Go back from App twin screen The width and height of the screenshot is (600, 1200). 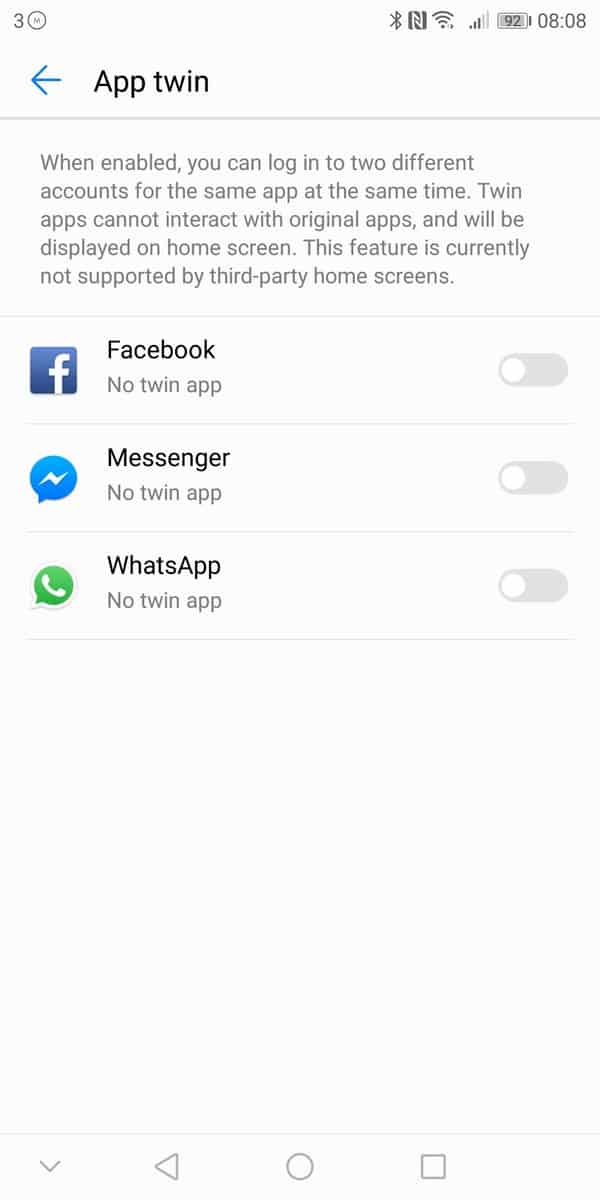46,81
